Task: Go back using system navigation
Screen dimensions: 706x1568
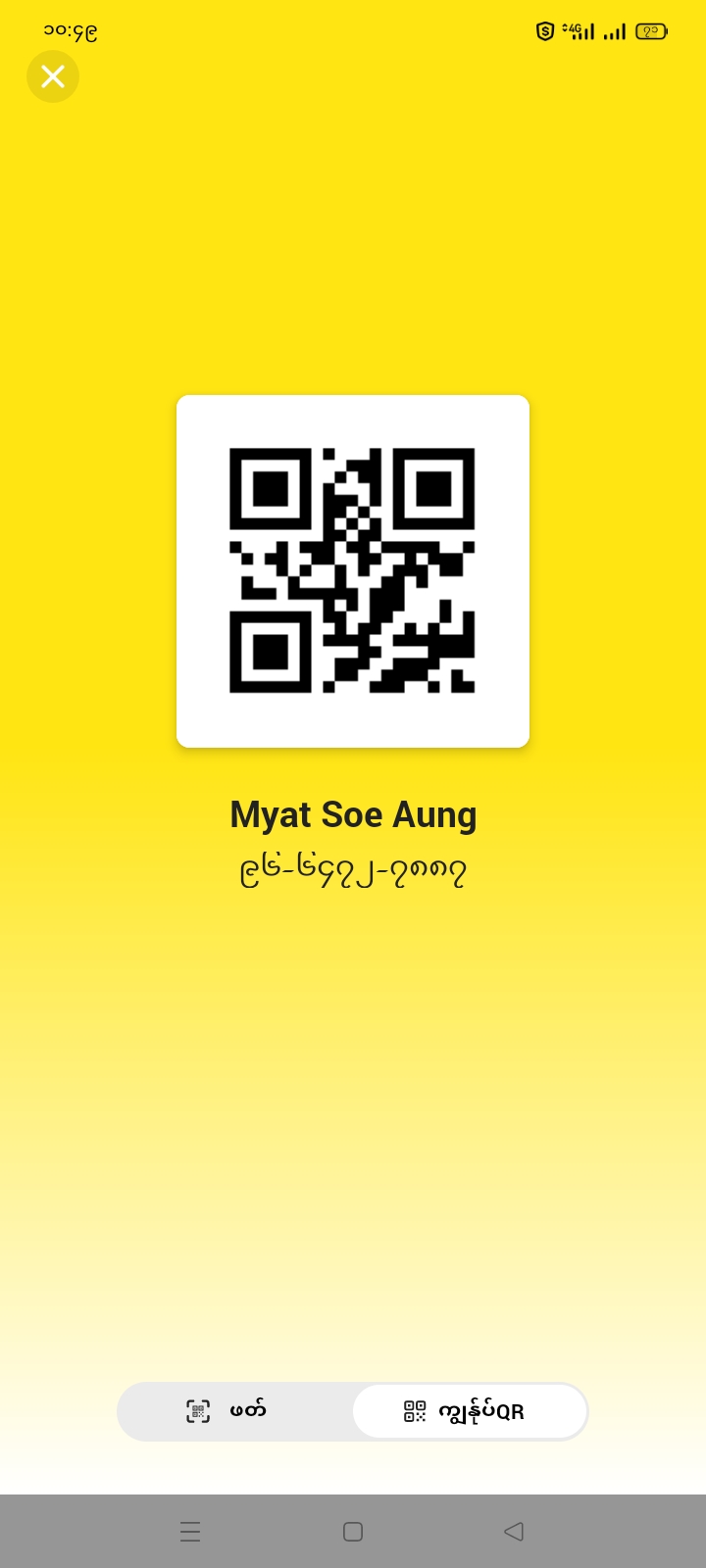Action: (513, 1531)
